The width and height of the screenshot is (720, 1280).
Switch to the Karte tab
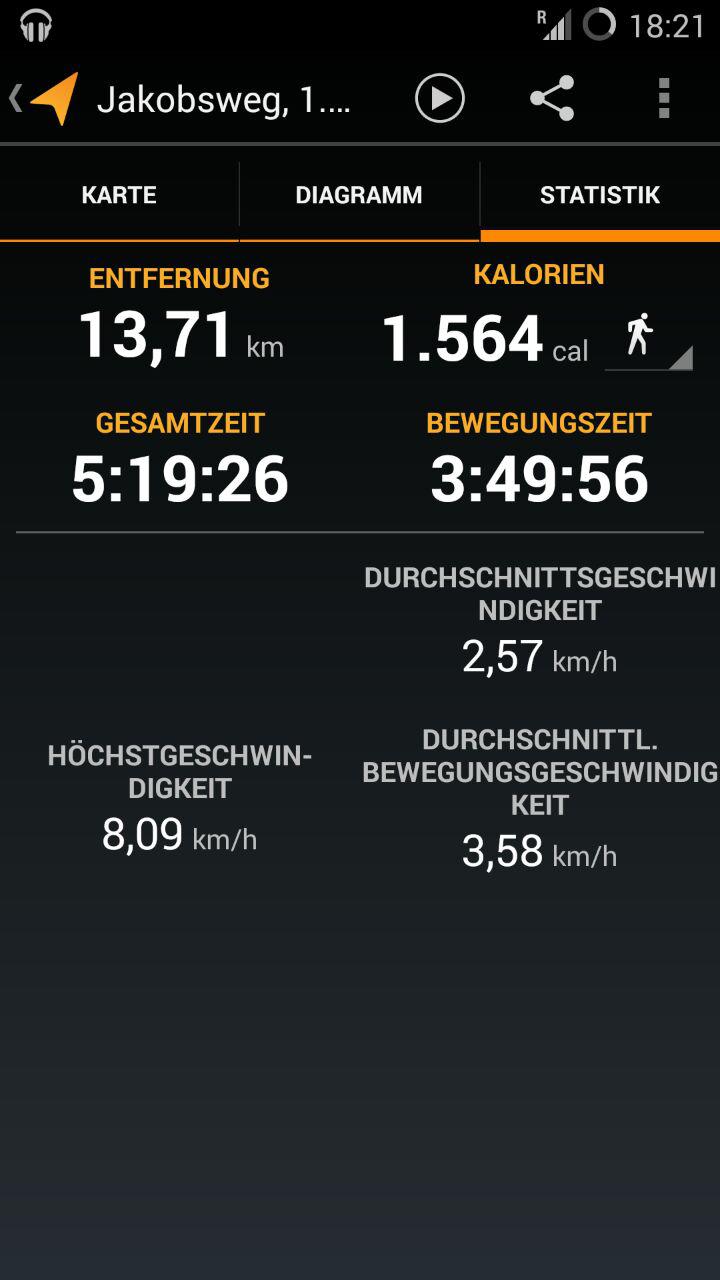point(119,195)
